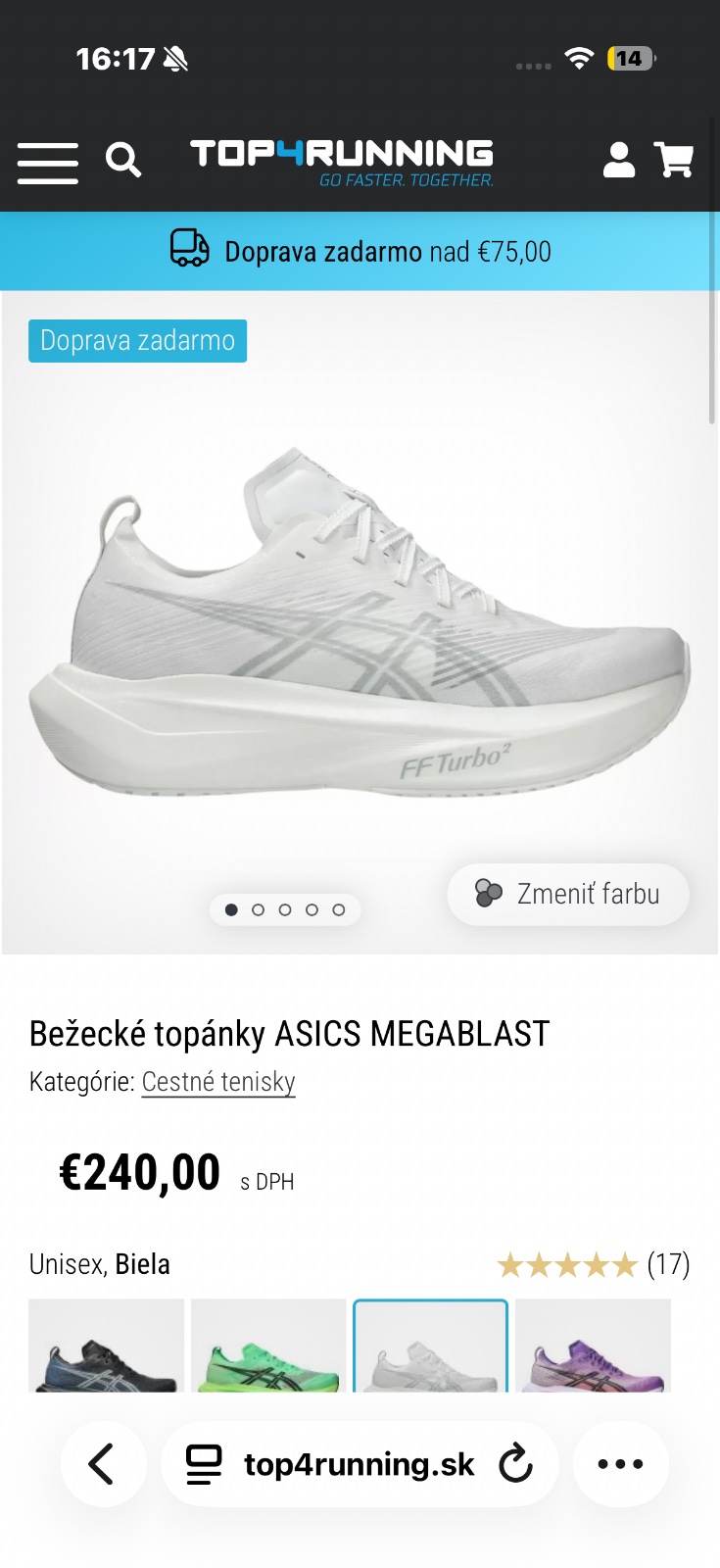Viewport: 720px width, 1568px height.
Task: Tap Zmeniť farbu to change the color
Action: tap(568, 894)
